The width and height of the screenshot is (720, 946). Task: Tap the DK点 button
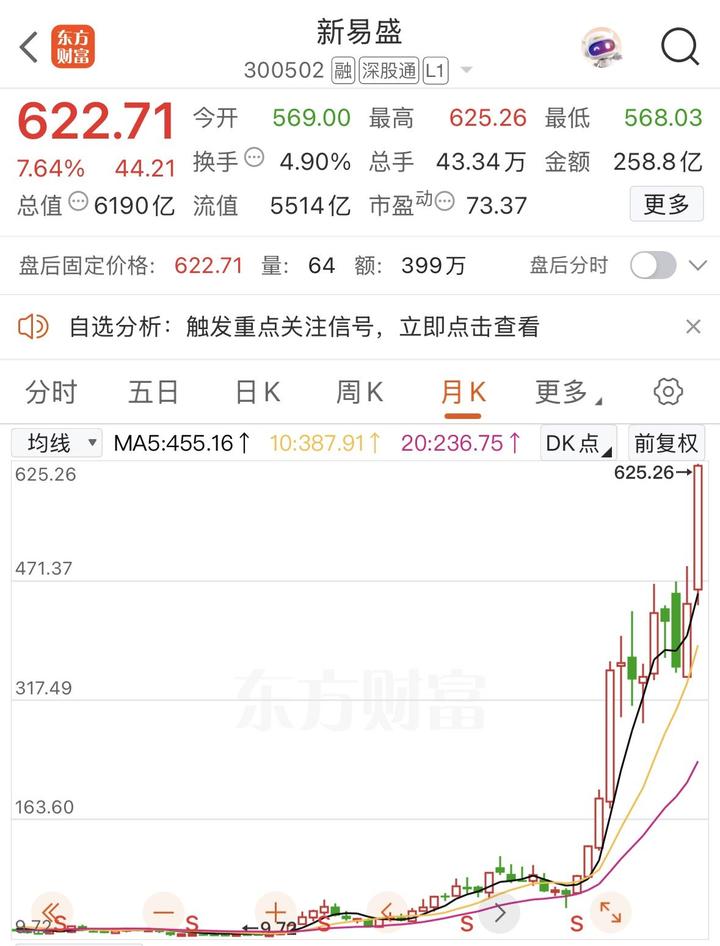576,443
